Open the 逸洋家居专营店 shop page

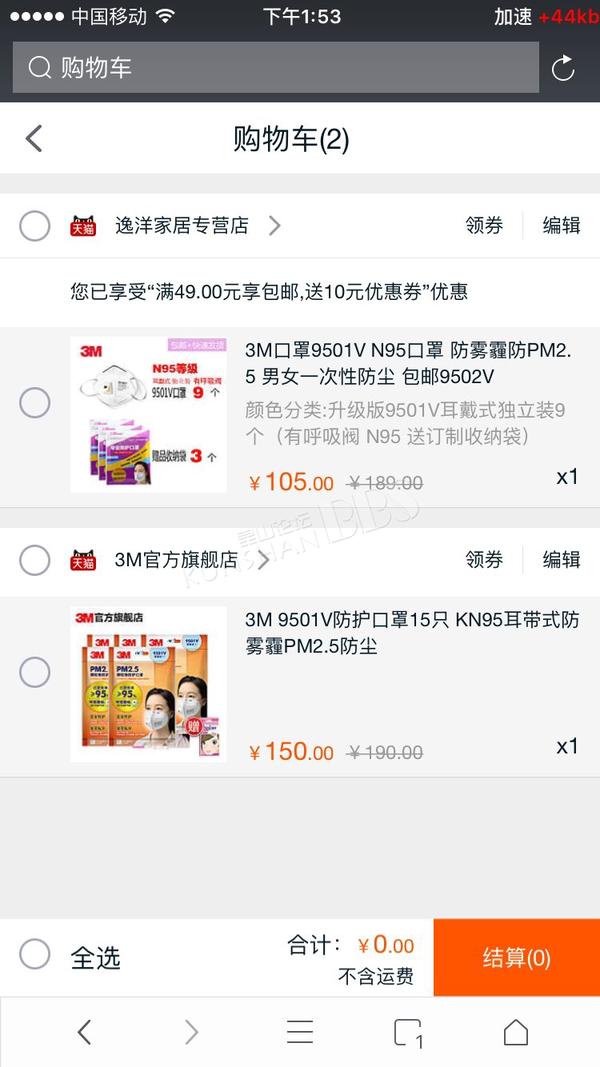click(x=197, y=226)
